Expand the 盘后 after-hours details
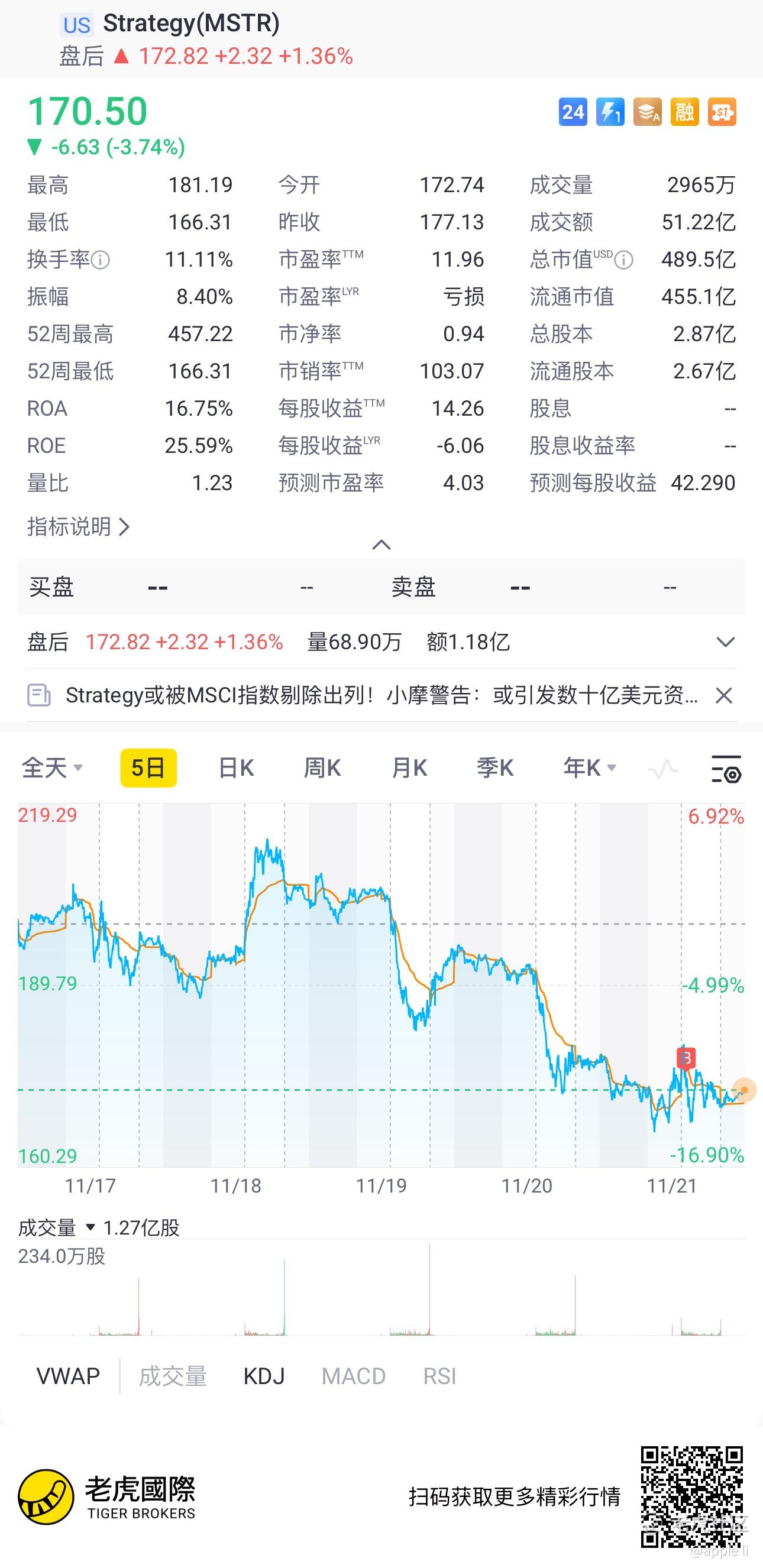 (x=725, y=642)
